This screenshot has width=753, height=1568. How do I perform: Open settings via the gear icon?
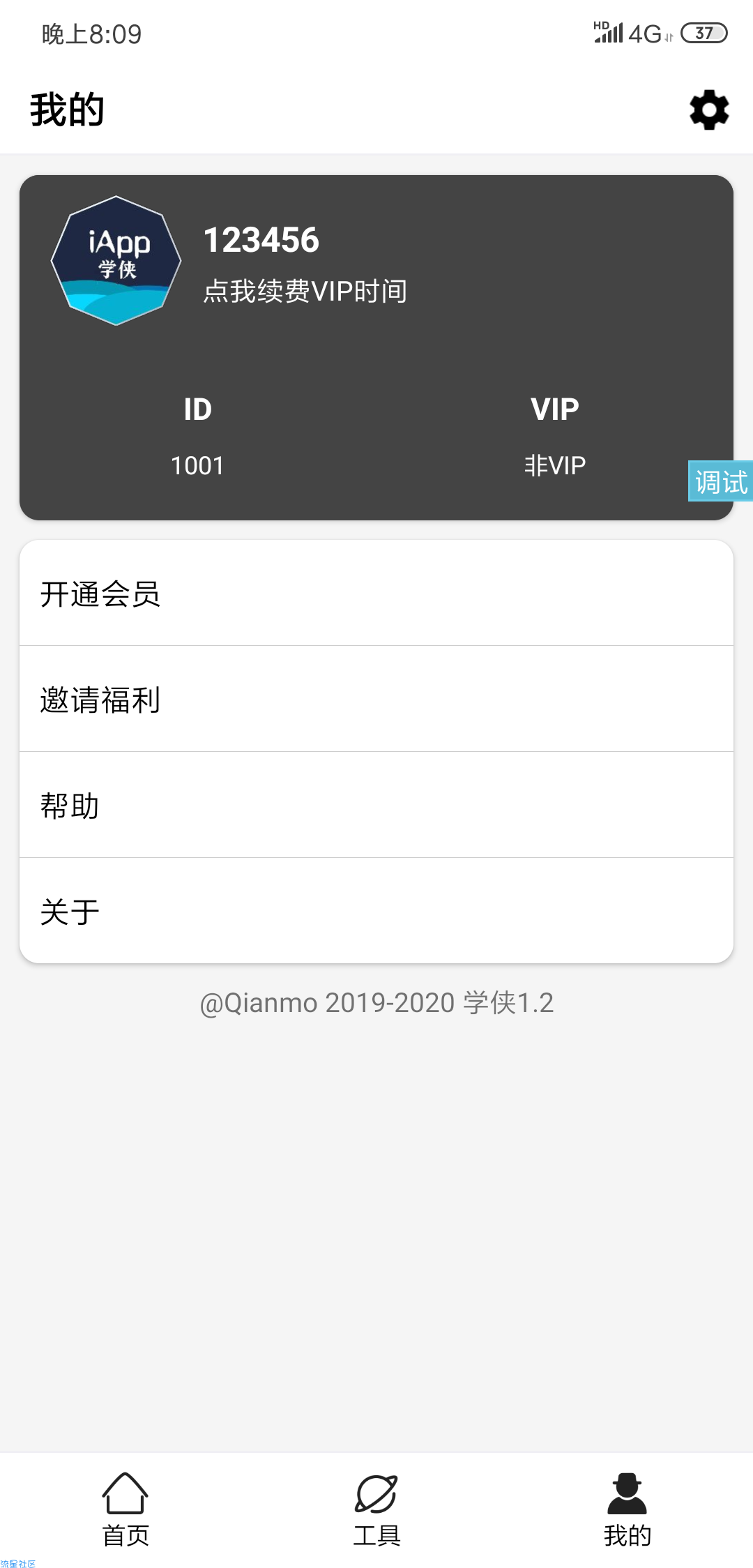(x=709, y=110)
